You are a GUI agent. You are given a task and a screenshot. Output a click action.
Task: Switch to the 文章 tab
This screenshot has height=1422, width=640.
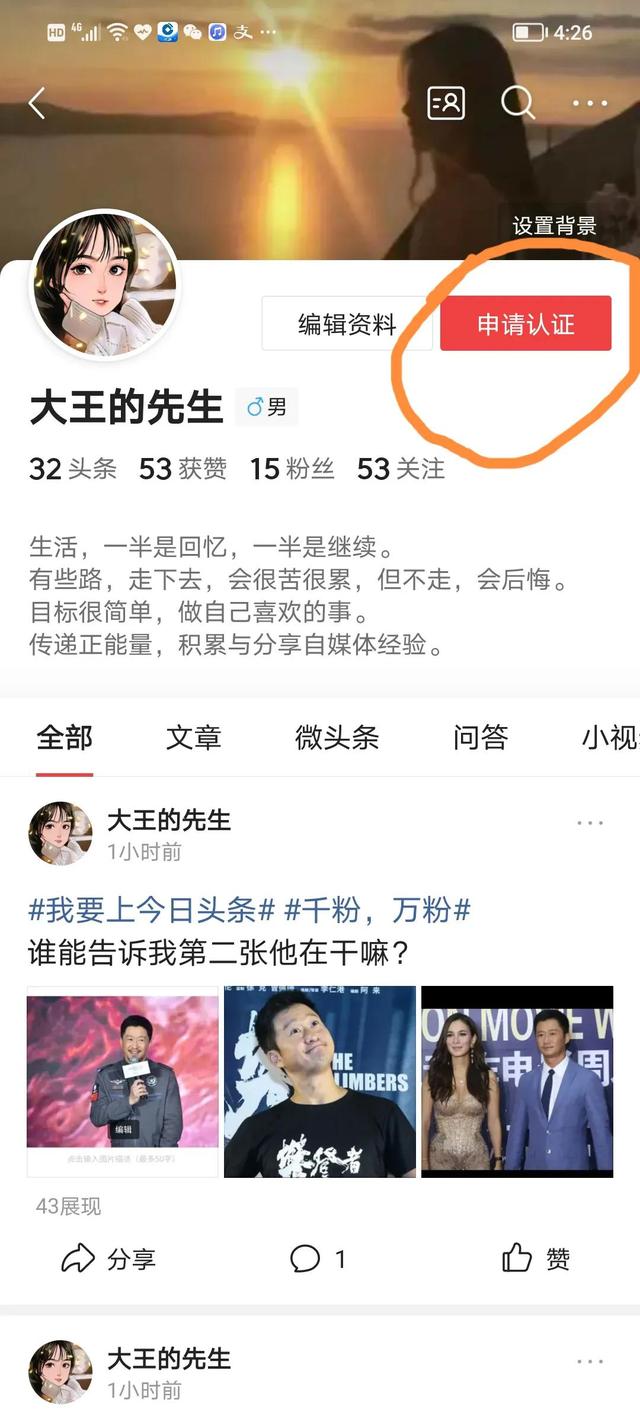pyautogui.click(x=194, y=738)
